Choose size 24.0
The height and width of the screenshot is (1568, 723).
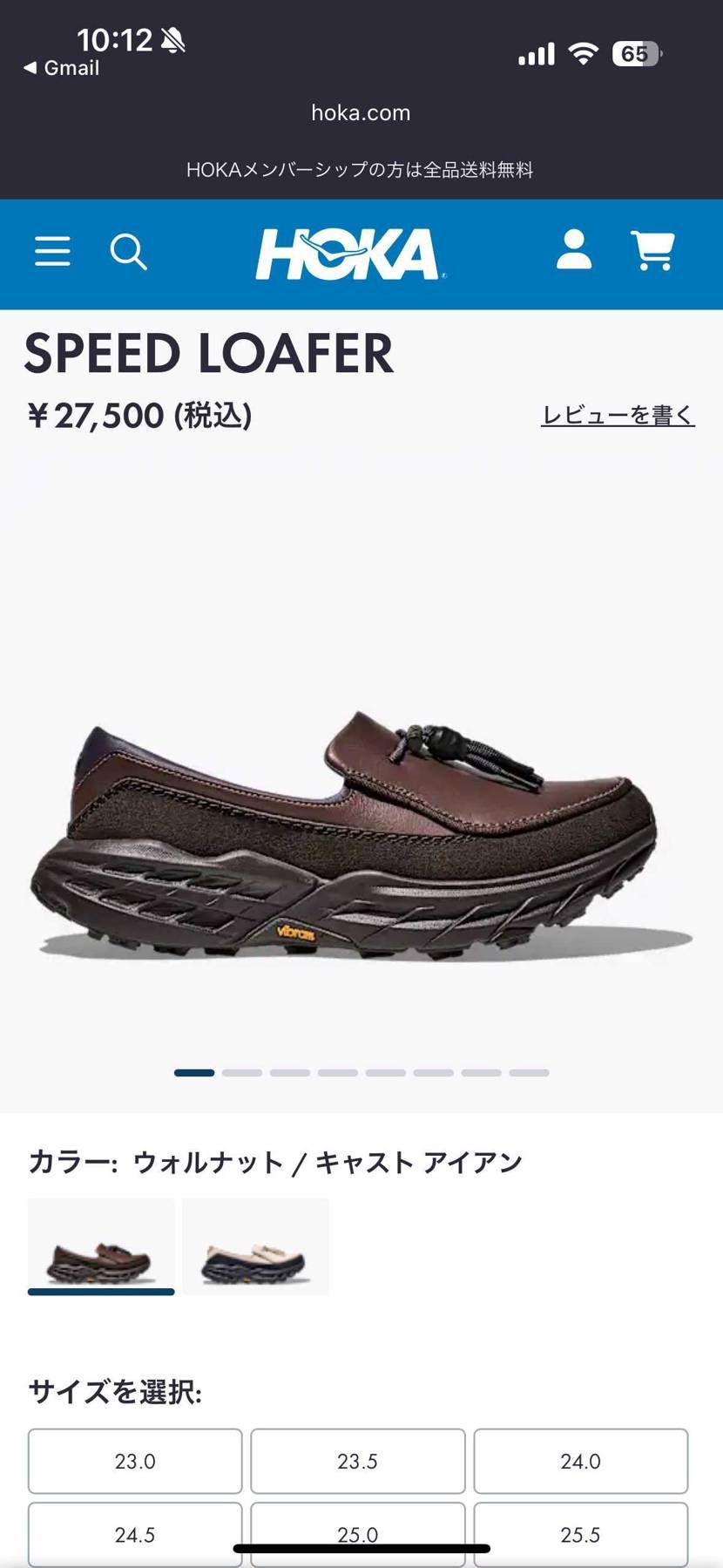coord(580,1461)
